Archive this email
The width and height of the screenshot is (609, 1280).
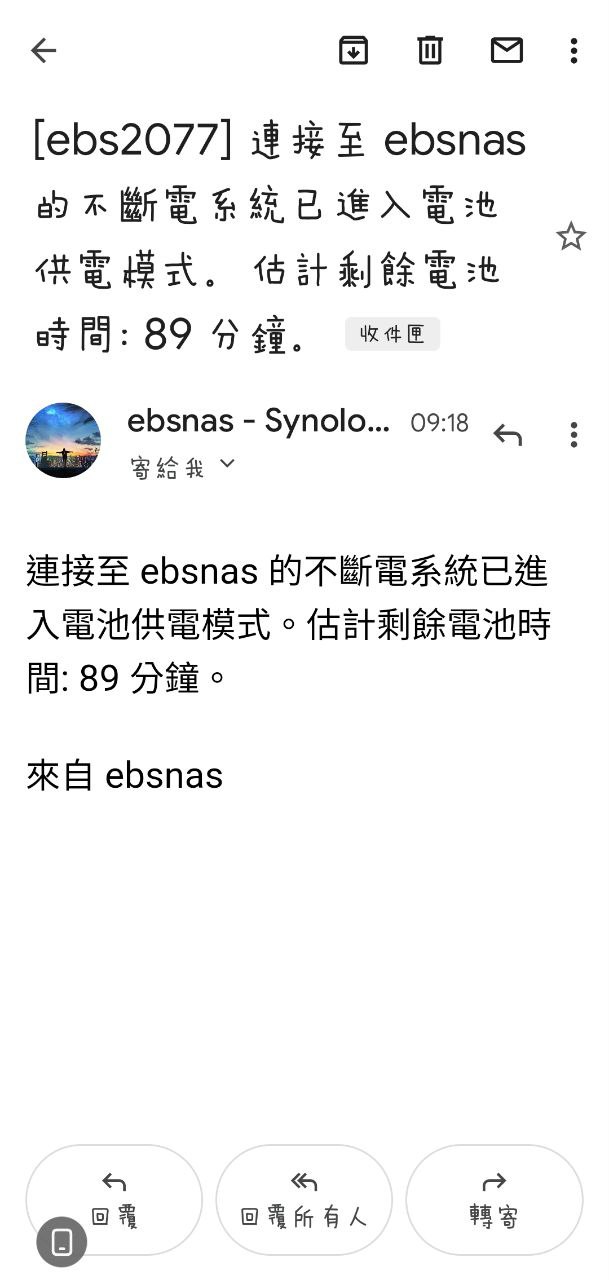coord(353,50)
